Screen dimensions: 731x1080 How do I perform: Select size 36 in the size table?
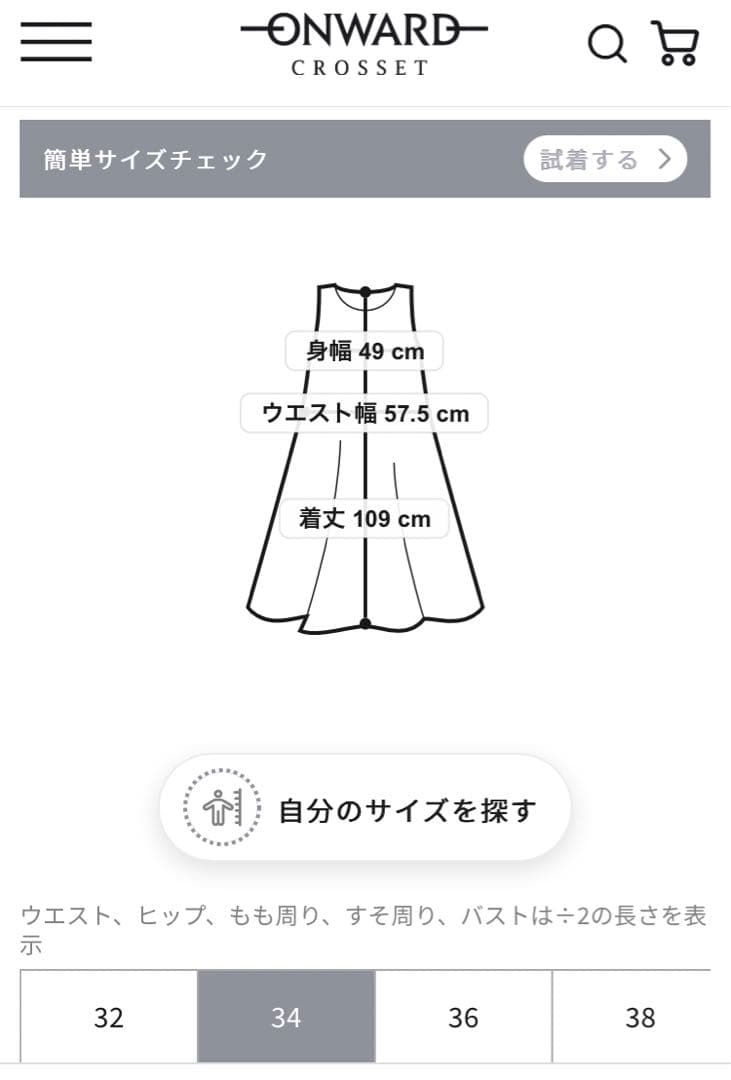pyautogui.click(x=464, y=1016)
